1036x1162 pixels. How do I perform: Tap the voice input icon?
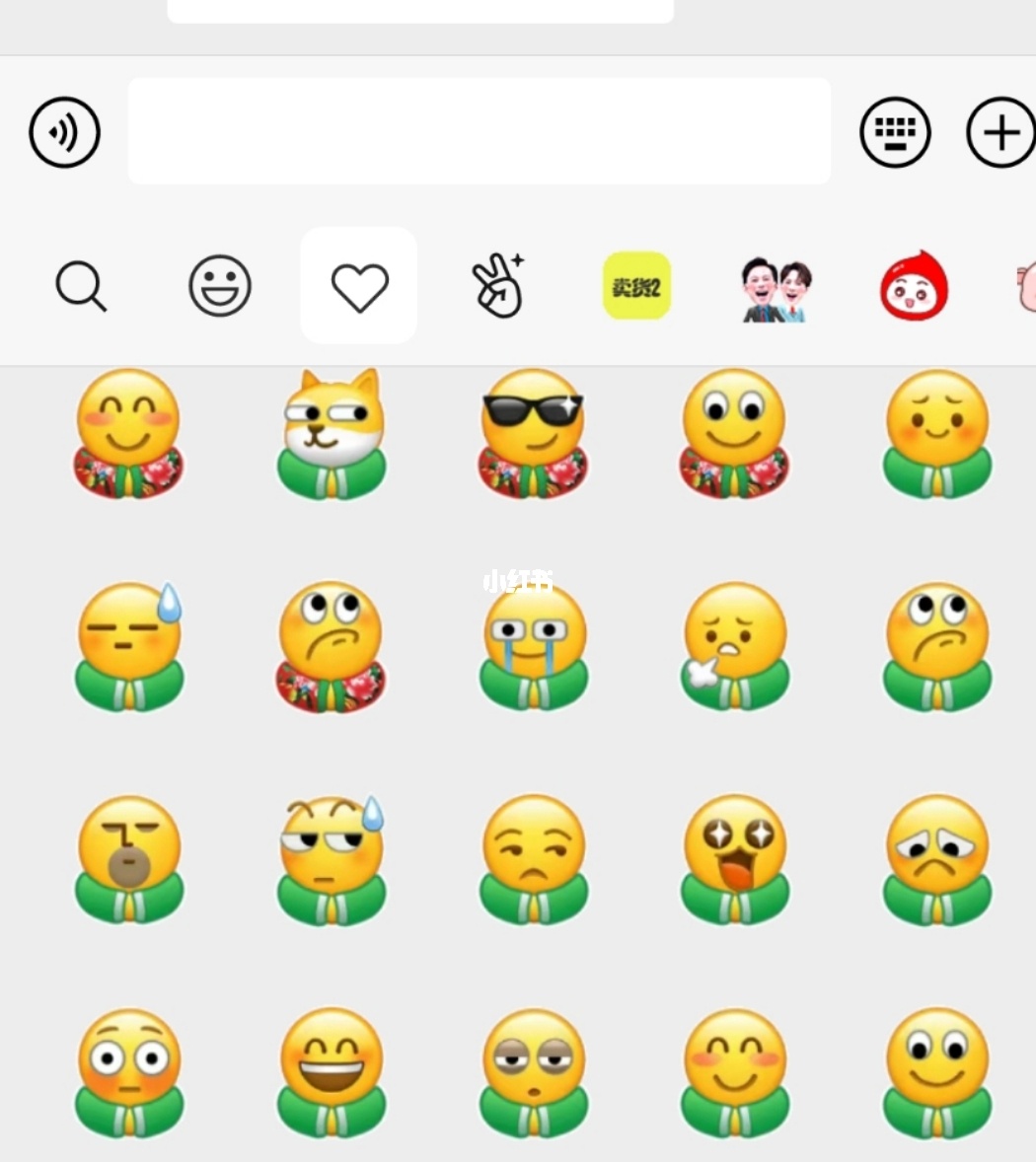64,132
